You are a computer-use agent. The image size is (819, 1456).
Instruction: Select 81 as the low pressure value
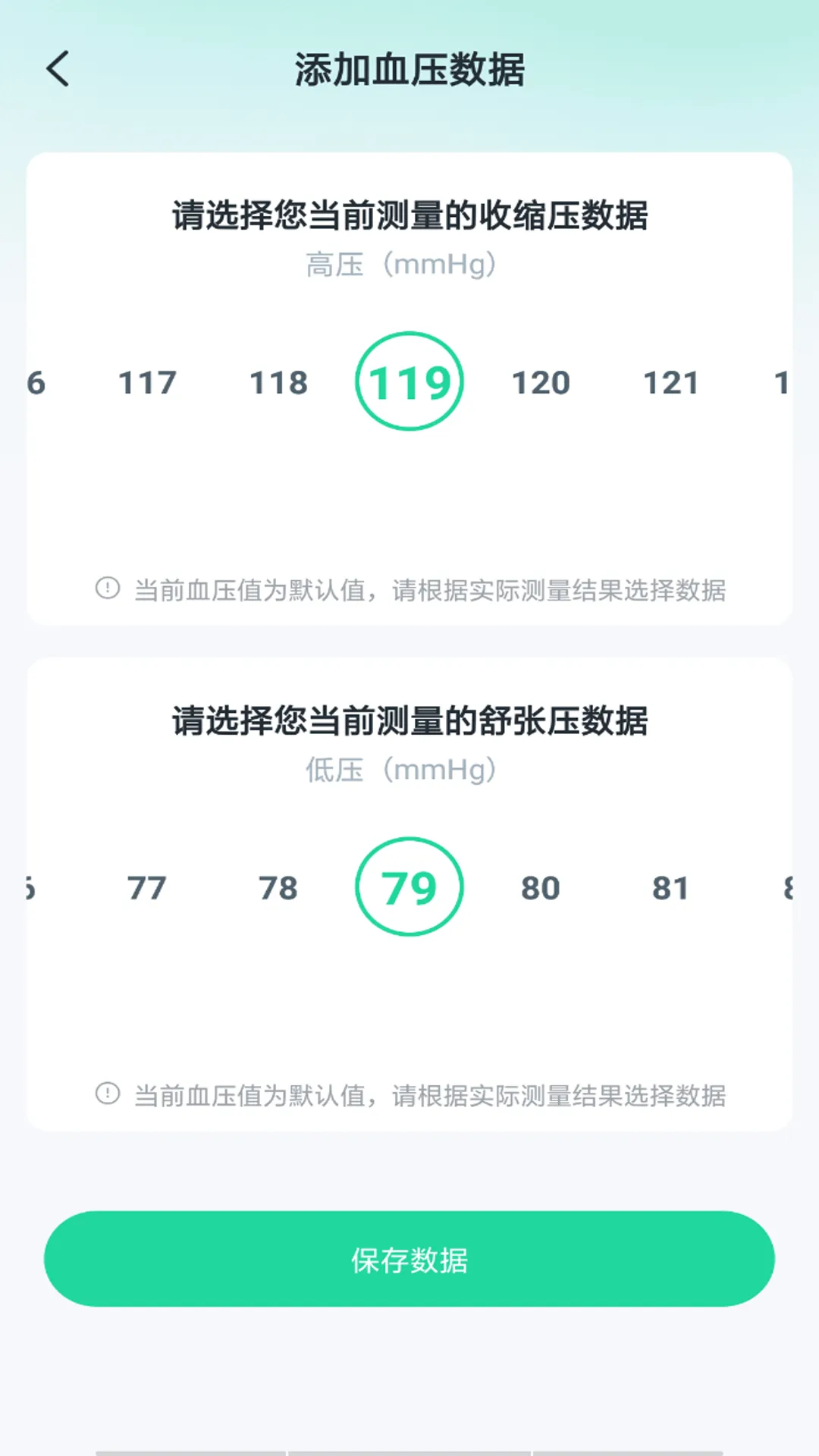671,888
